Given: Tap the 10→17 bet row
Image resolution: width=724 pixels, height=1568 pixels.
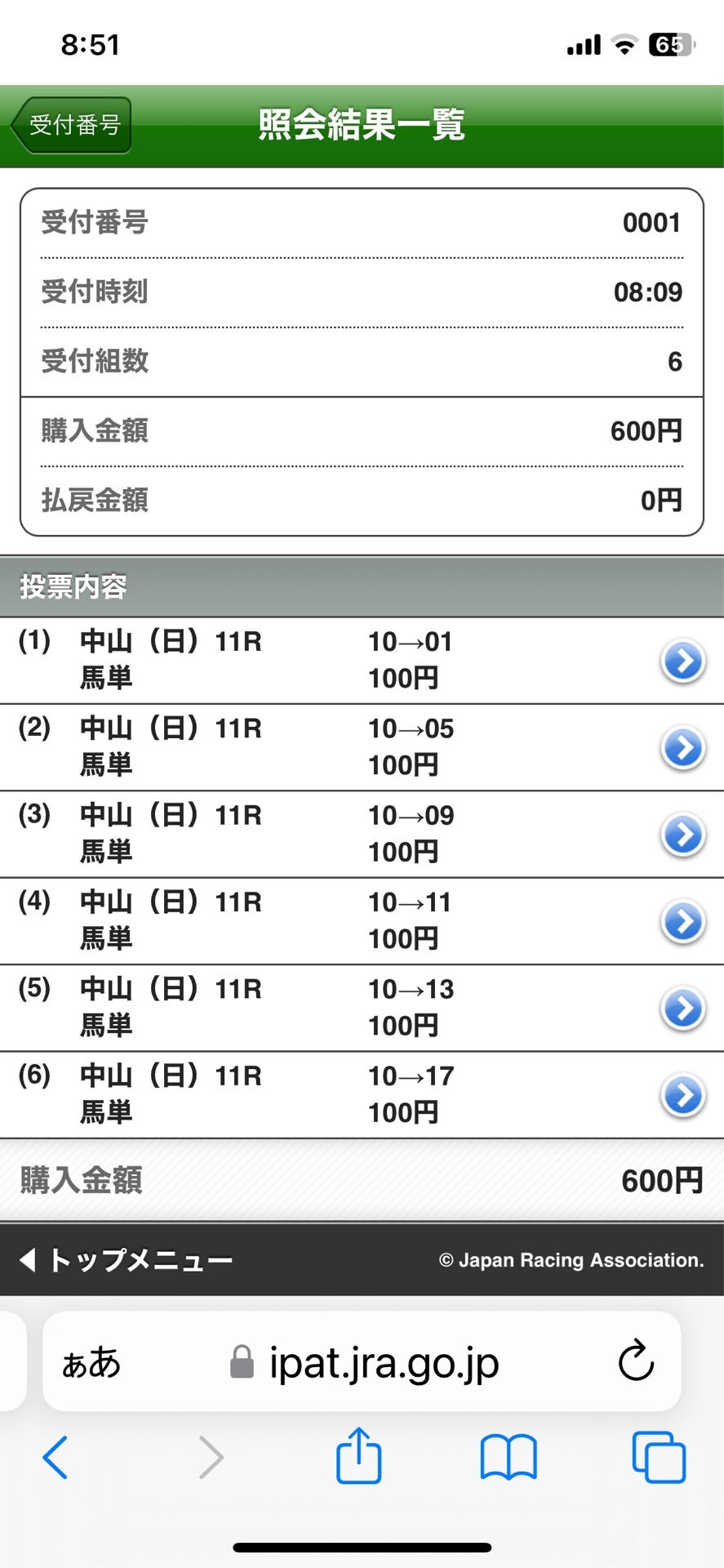Looking at the screenshot, I should pos(682,1095).
